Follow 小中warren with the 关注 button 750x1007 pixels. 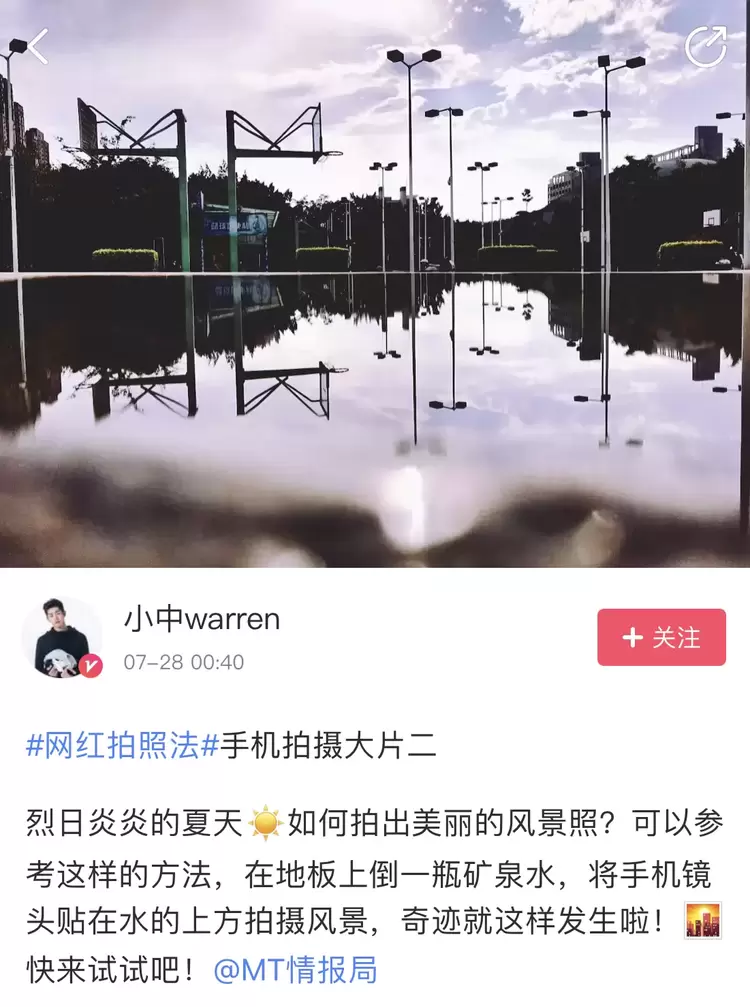(x=661, y=638)
